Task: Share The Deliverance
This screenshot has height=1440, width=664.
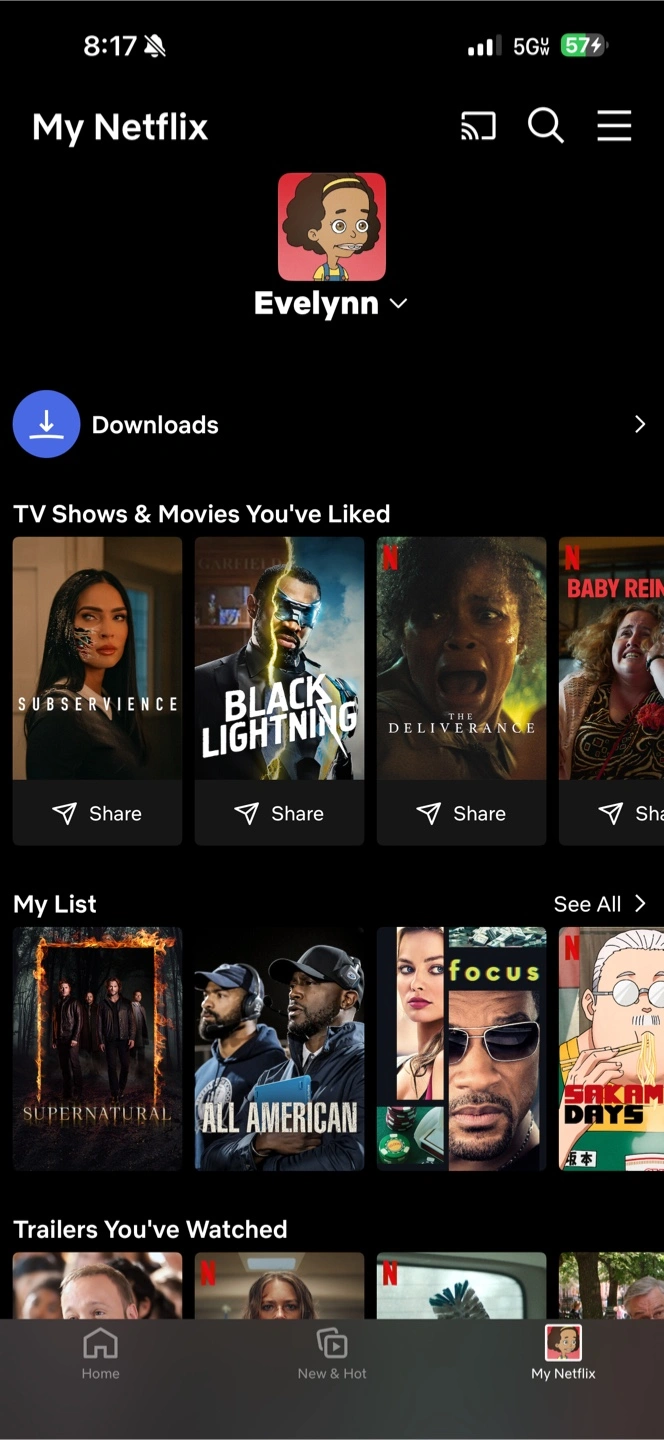Action: (x=461, y=813)
